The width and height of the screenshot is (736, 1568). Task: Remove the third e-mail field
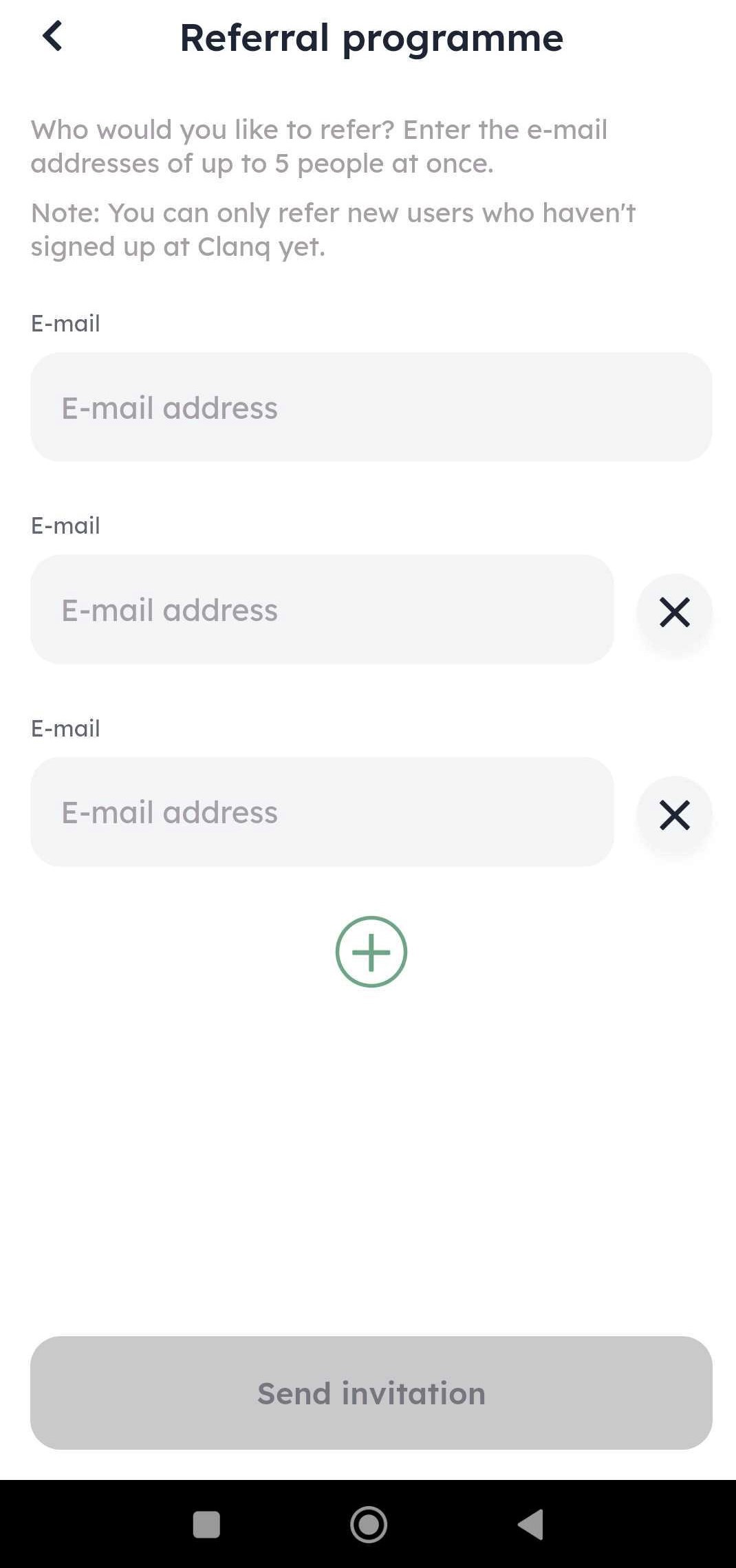click(674, 815)
